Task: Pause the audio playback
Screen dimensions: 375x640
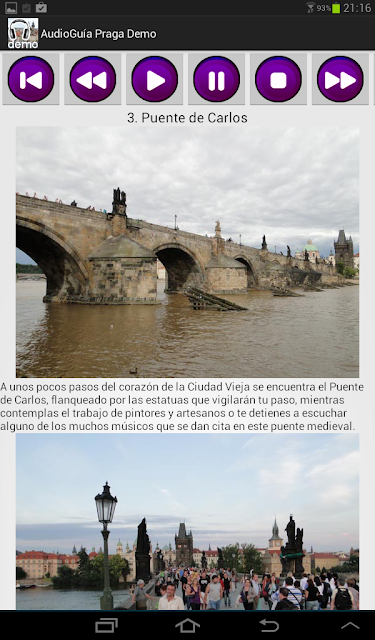Action: coord(217,79)
